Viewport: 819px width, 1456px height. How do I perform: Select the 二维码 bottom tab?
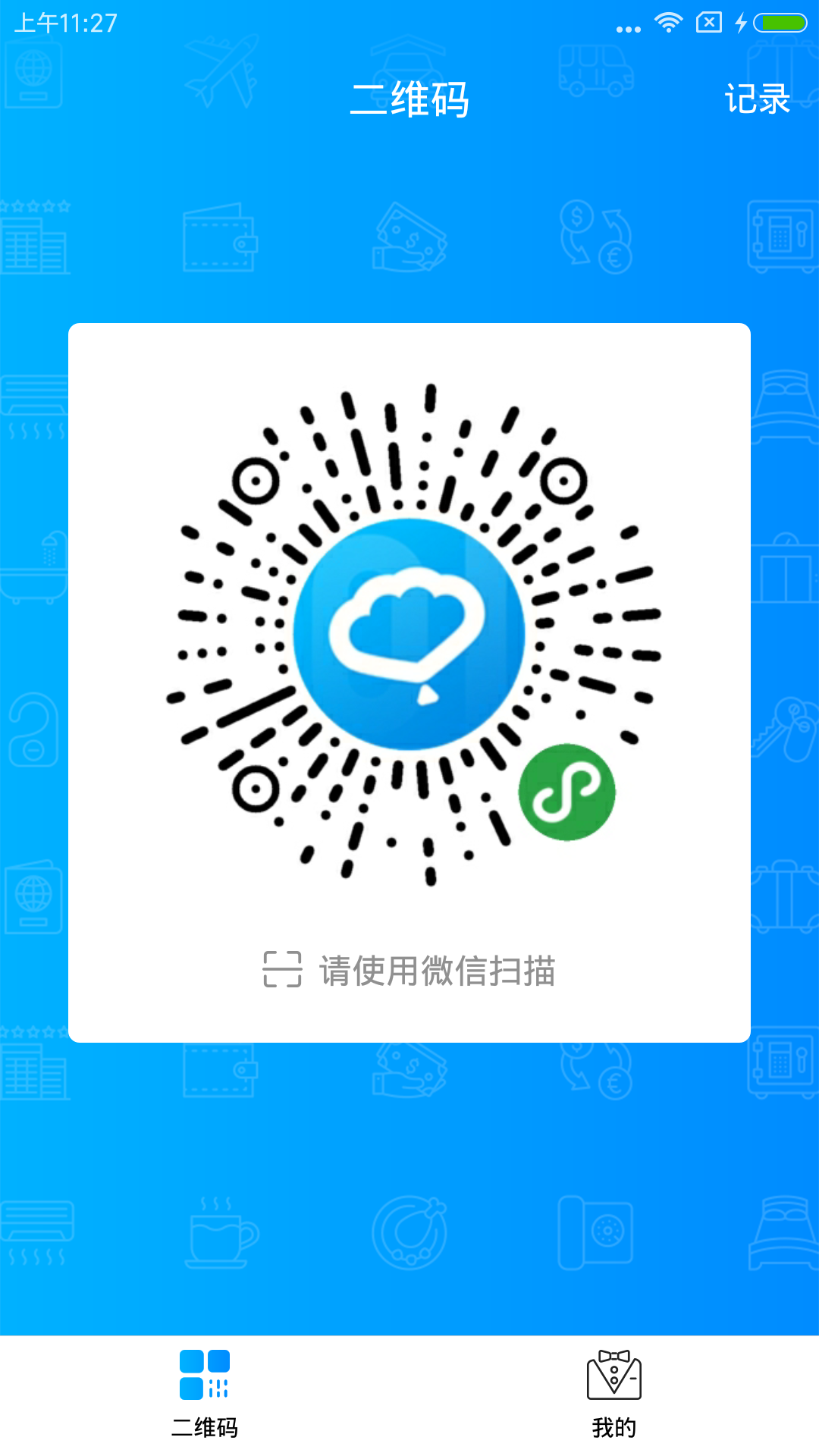(205, 1394)
